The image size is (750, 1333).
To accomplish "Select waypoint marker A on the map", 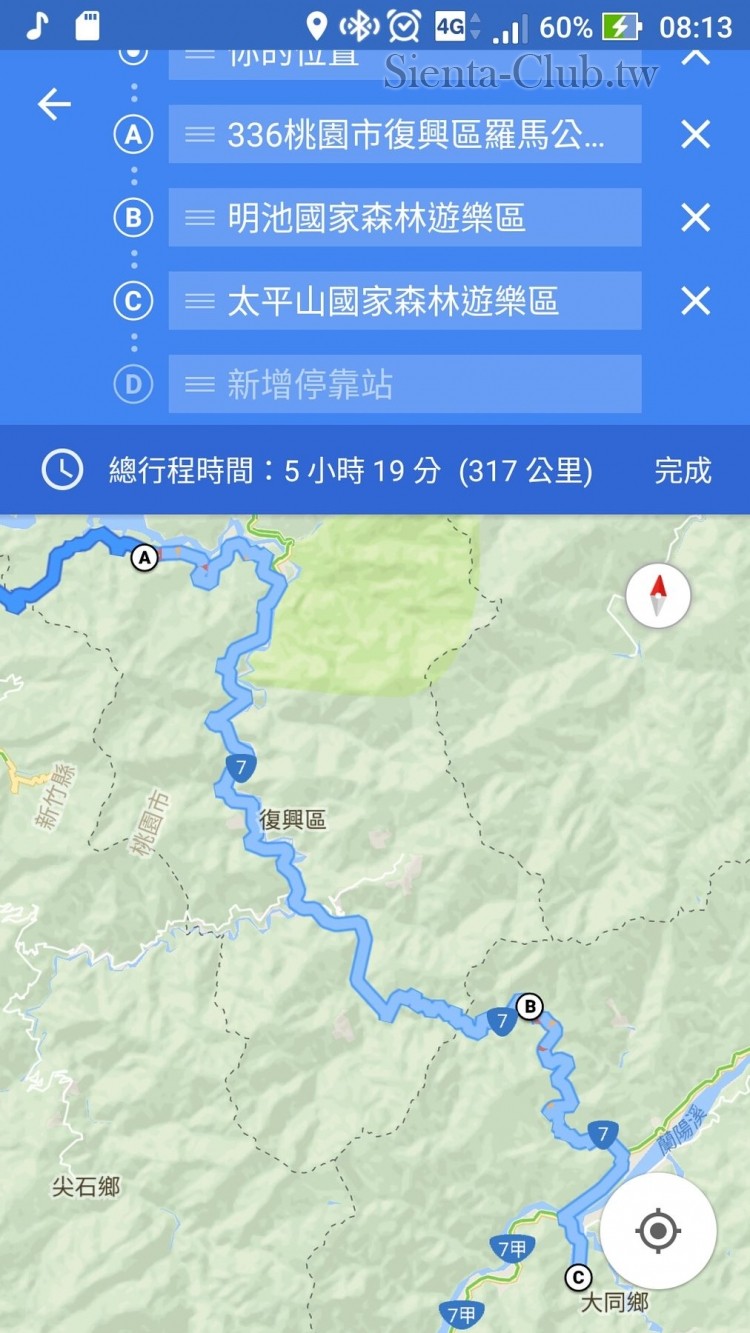I will (143, 558).
